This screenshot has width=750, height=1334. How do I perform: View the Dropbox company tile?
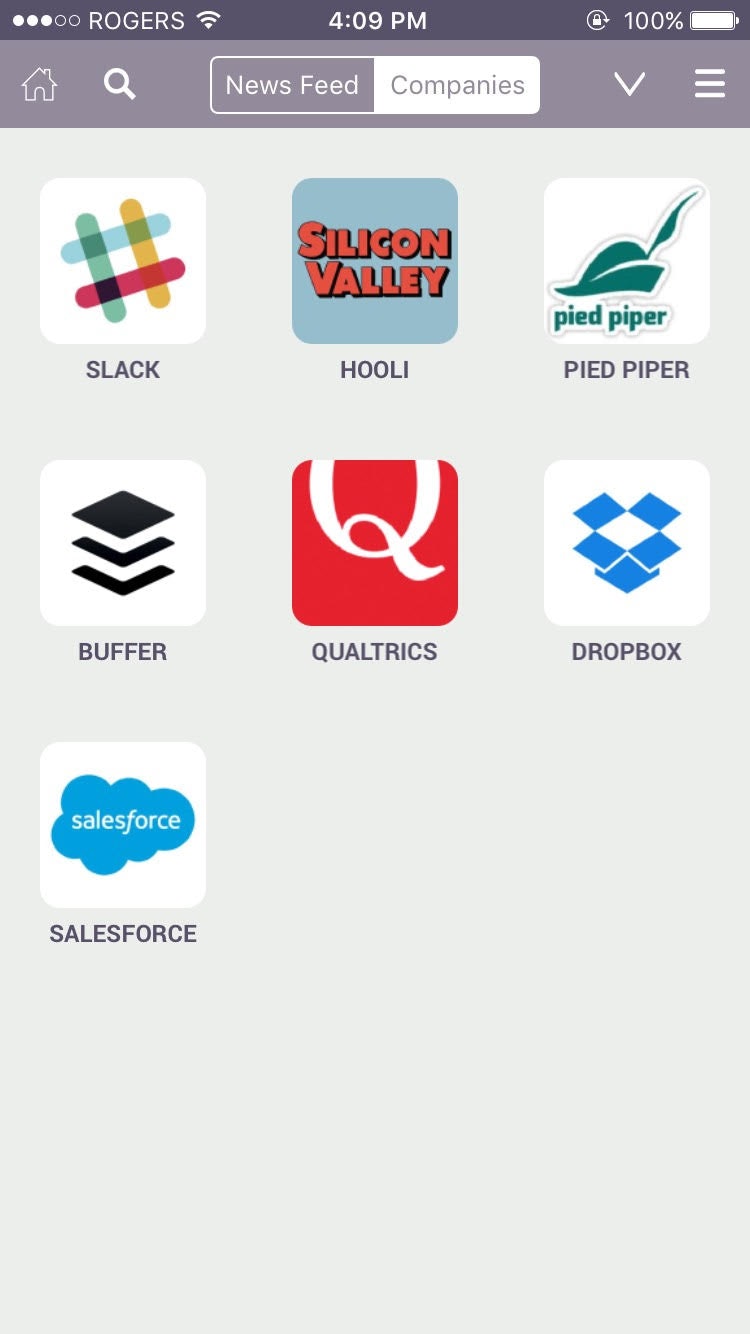pos(627,543)
